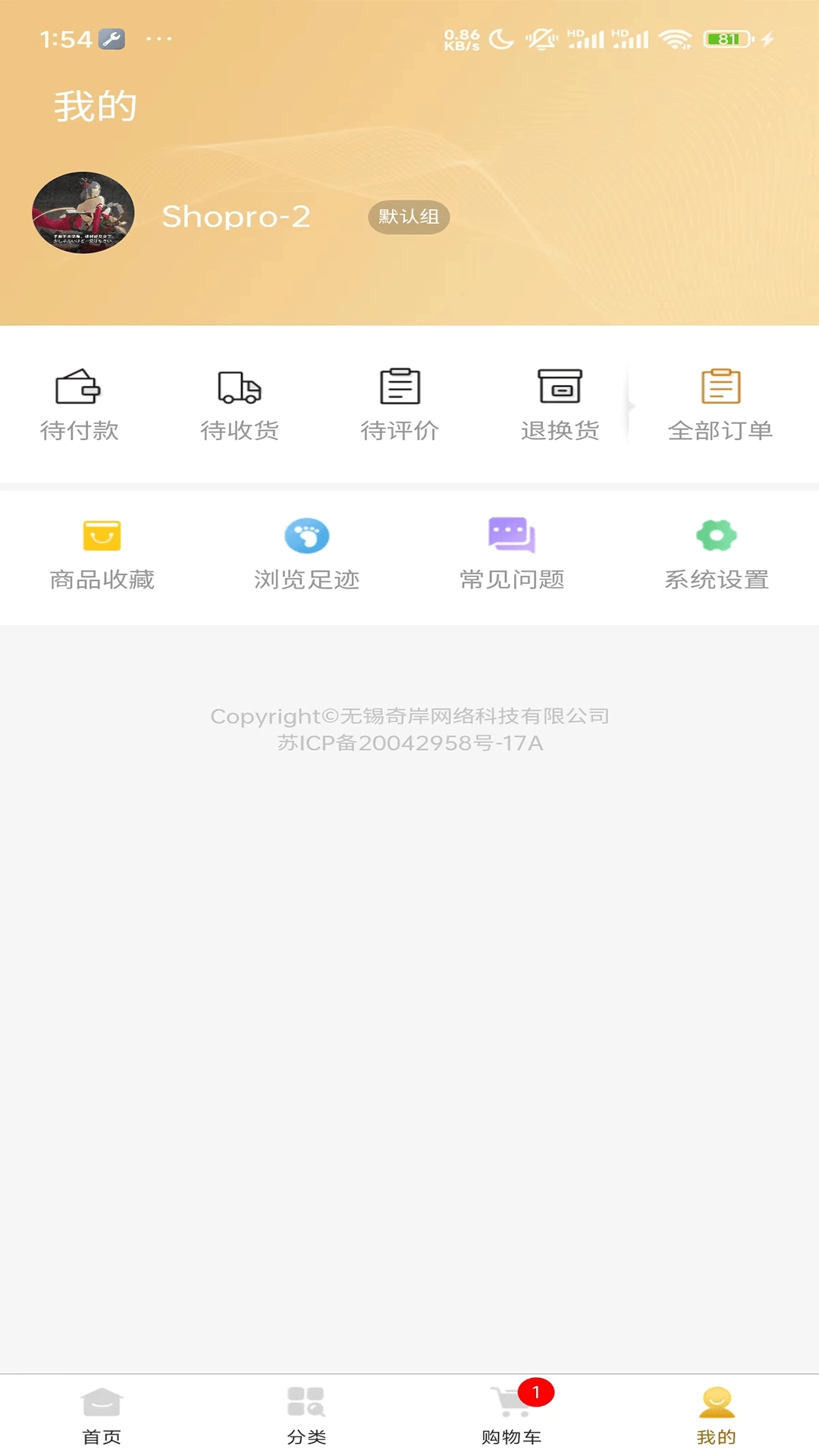
Task: Switch to the 分类 categories tab
Action: [x=306, y=1410]
